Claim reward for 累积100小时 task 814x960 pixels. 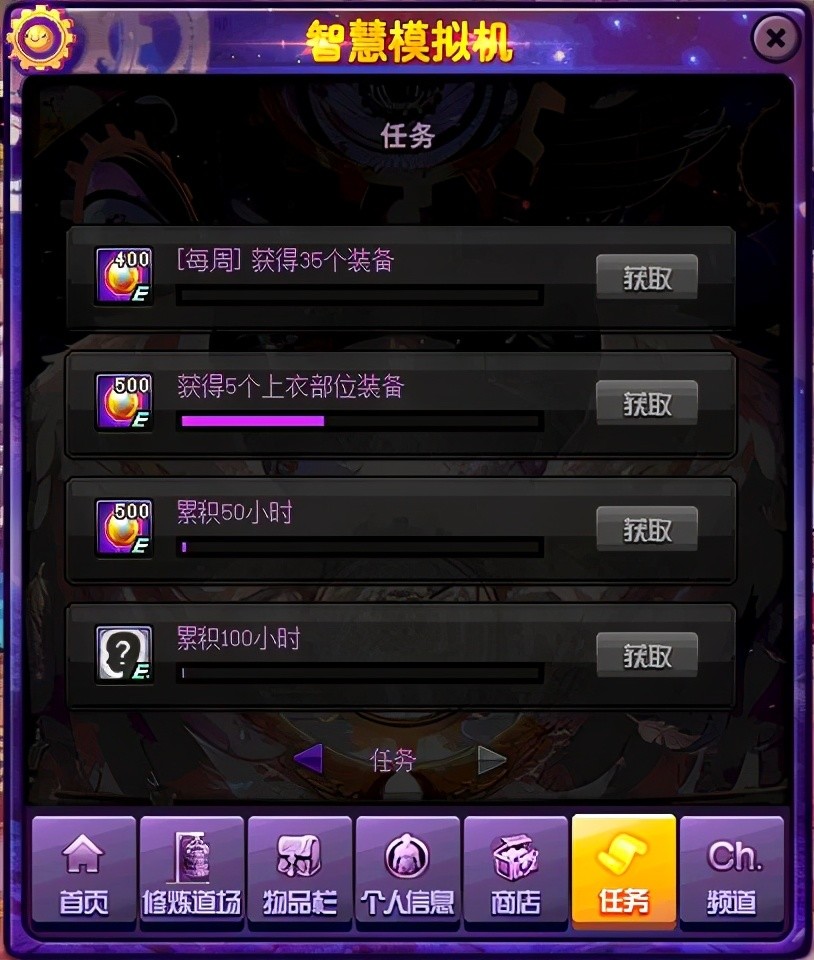(x=647, y=656)
